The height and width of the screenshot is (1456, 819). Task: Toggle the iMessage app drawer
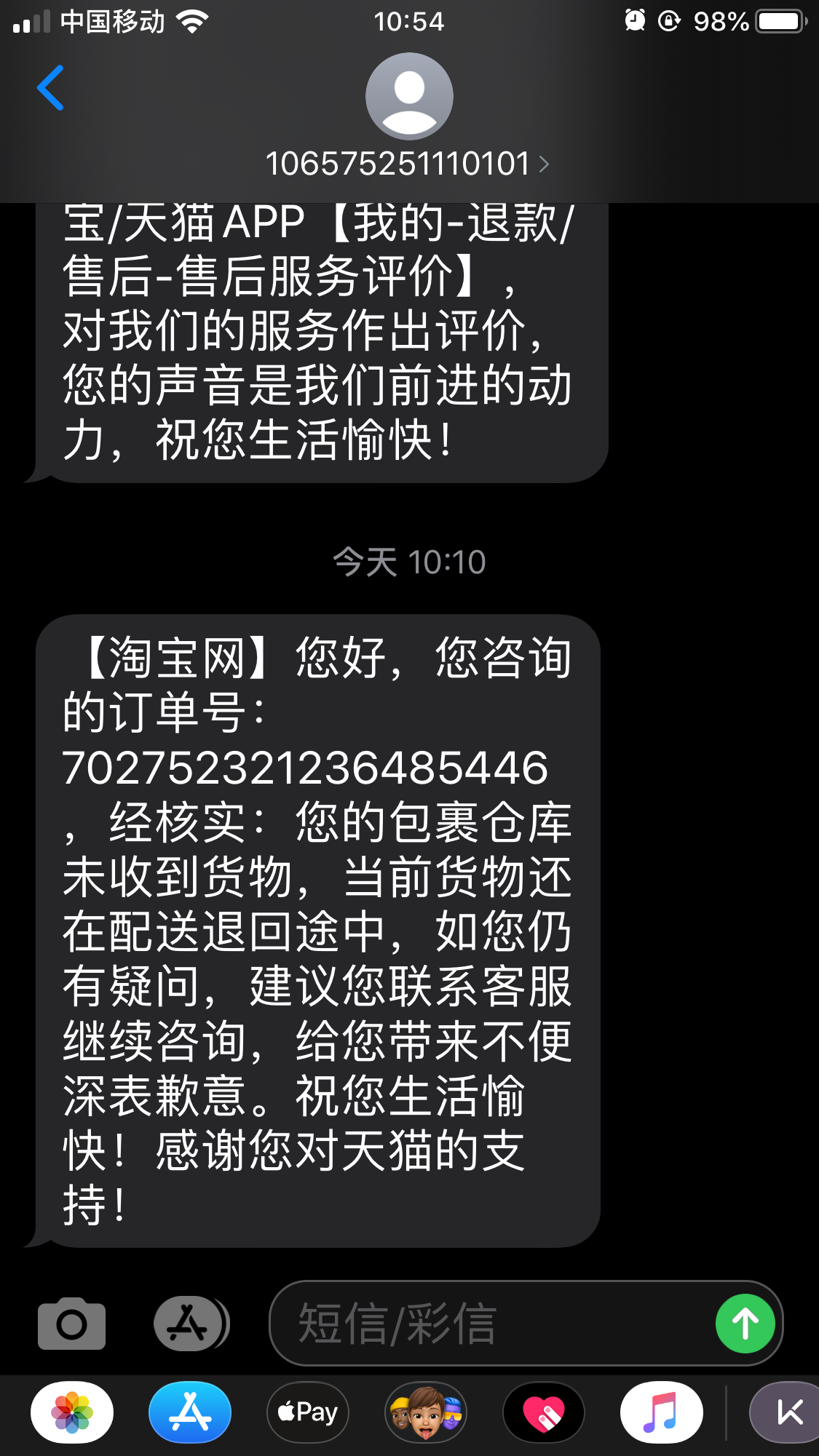(191, 1324)
